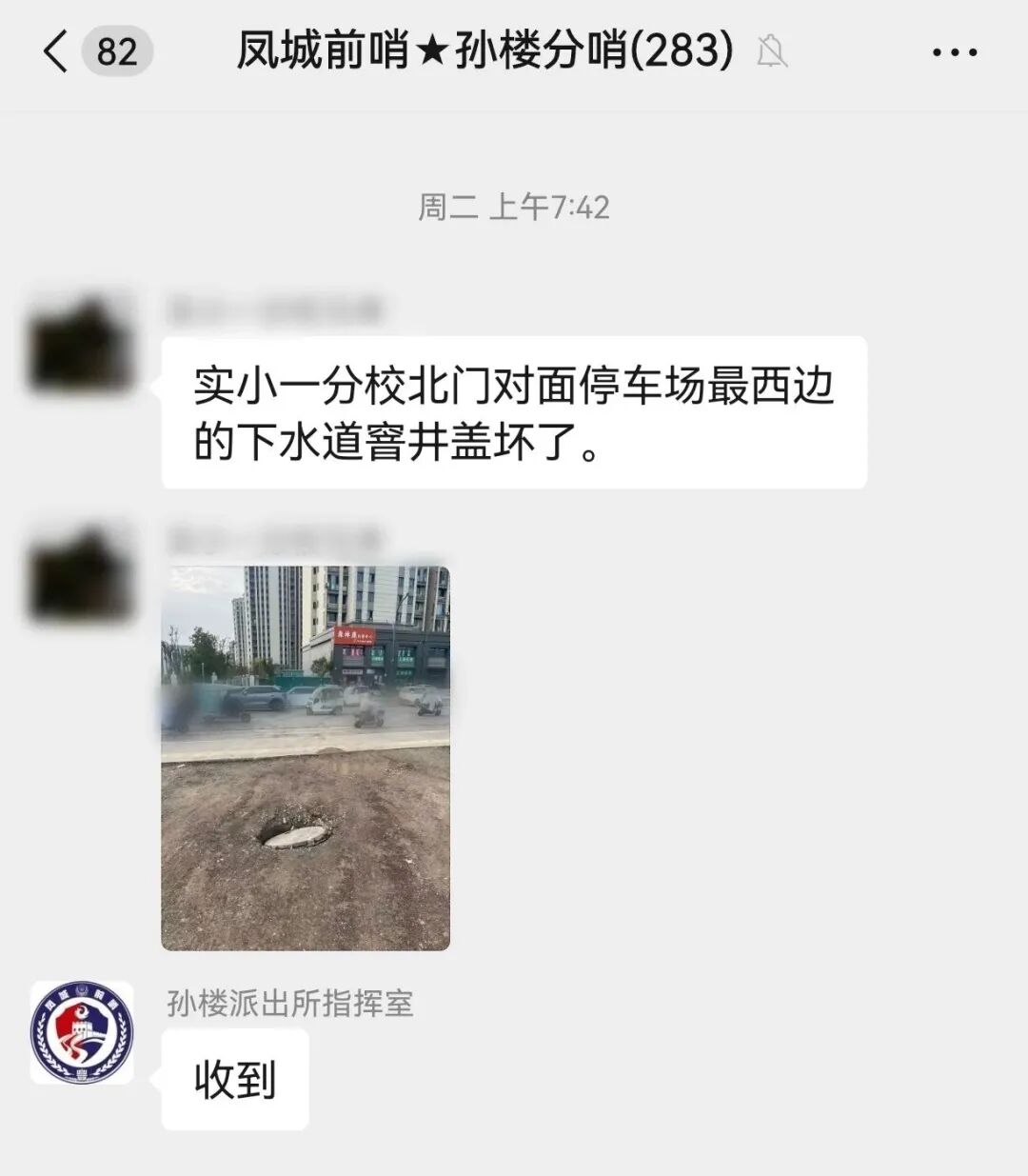The height and width of the screenshot is (1176, 1028).
Task: Open the 孙楼派出所指挥室 avatar profile
Action: (82, 1032)
